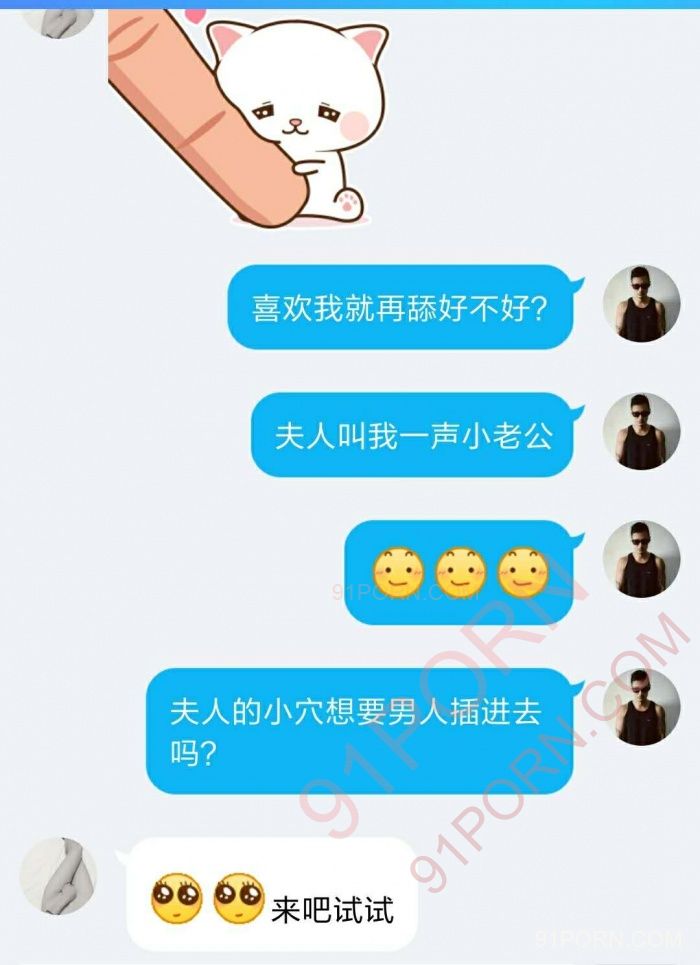Viewport: 700px width, 965px height.
Task: View the white cat sticker message
Action: pos(250,115)
